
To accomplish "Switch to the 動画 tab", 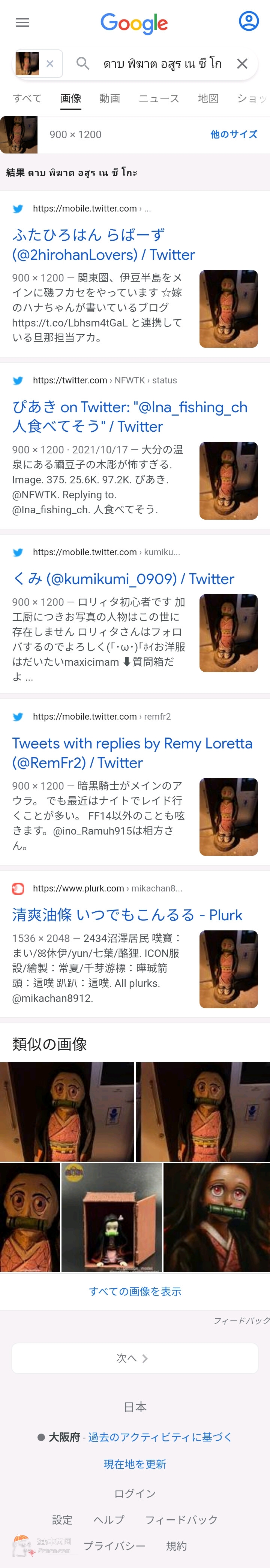I will click(110, 98).
